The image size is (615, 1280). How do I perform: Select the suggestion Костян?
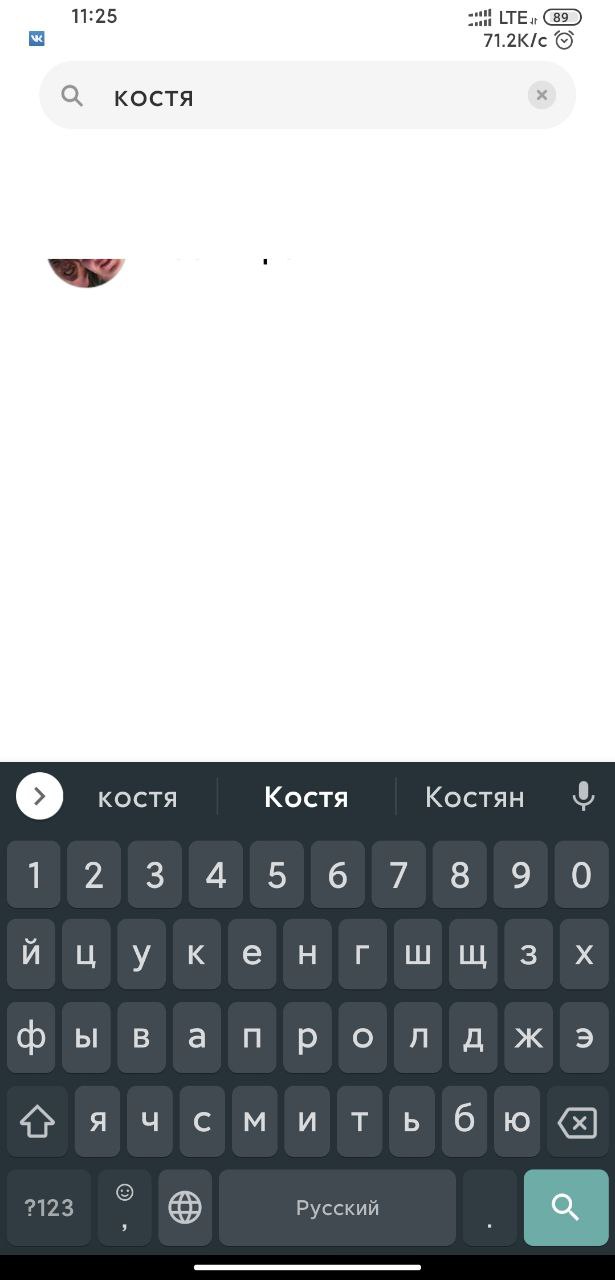pyautogui.click(x=474, y=797)
